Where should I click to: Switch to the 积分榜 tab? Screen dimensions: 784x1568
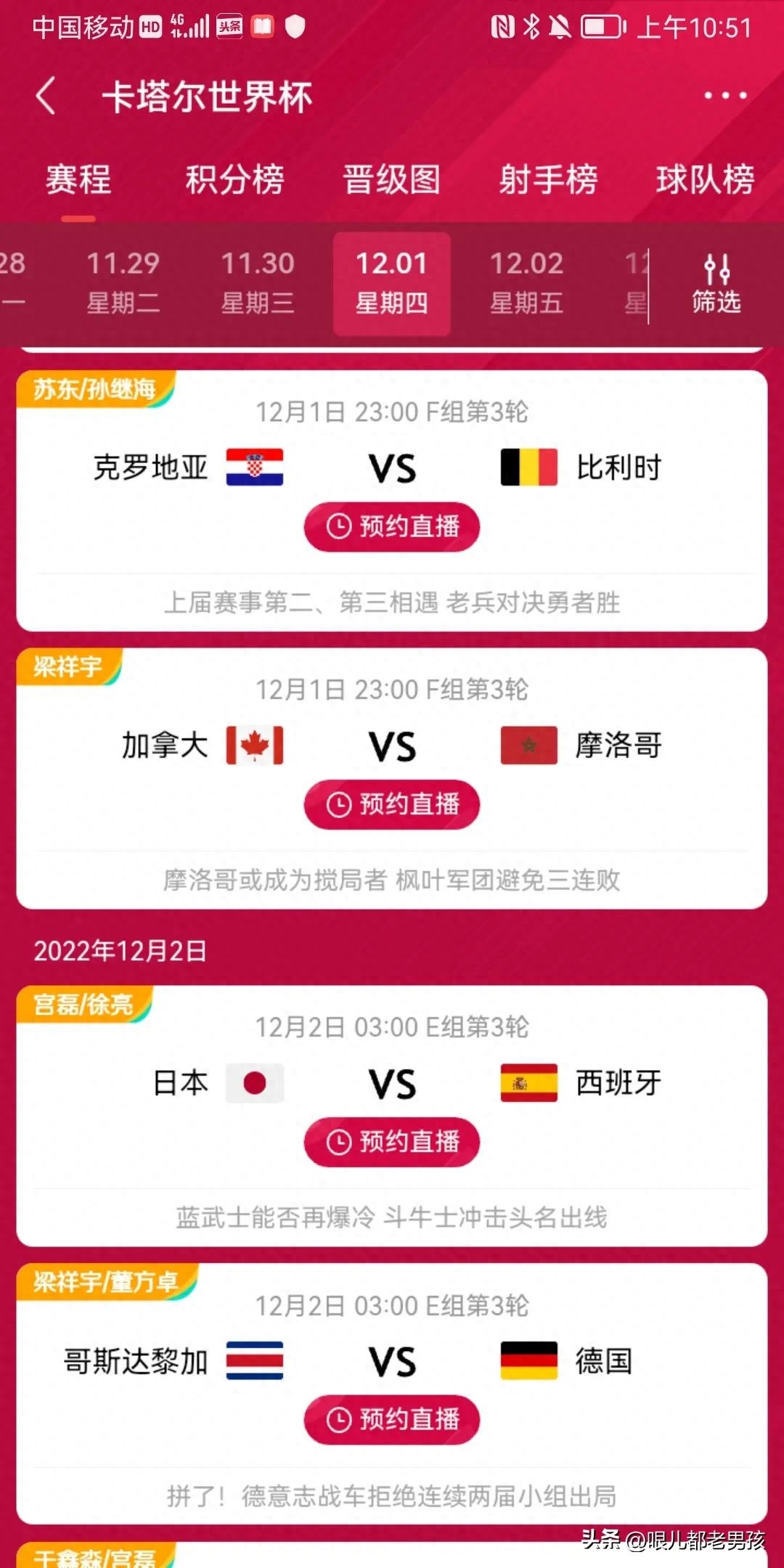234,180
